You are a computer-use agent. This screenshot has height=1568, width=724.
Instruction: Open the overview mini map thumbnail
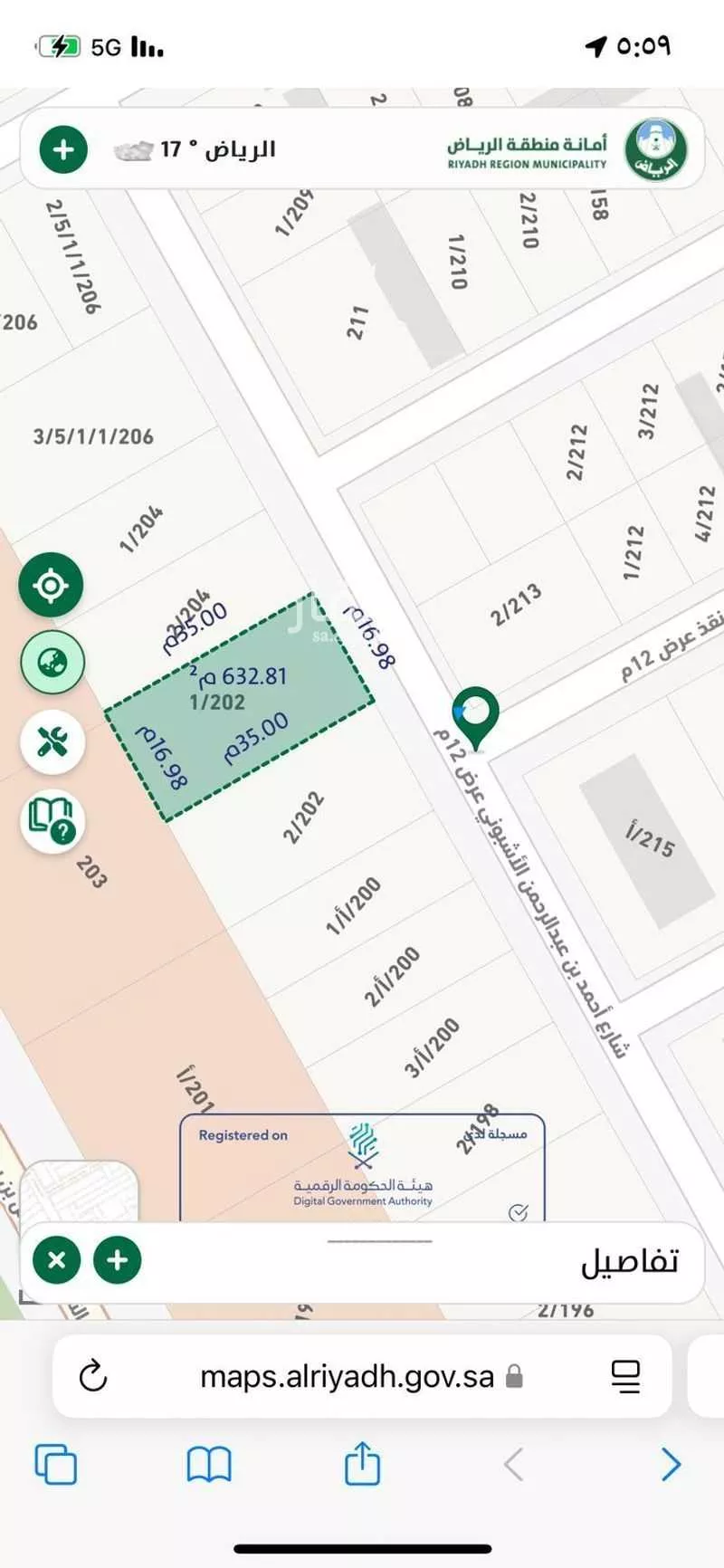80,1193
